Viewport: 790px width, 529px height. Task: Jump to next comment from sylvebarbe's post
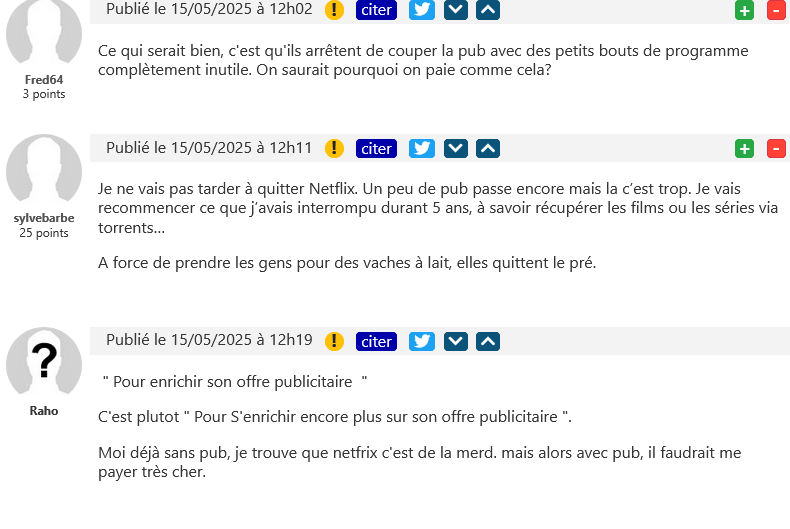(455, 148)
